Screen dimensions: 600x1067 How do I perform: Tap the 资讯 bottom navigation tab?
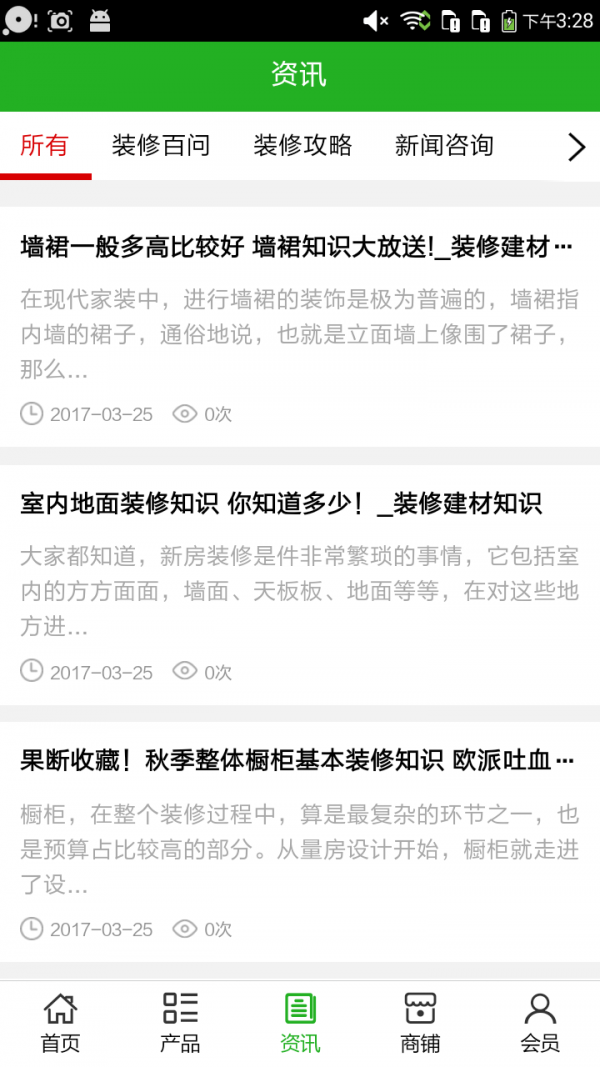(300, 1023)
